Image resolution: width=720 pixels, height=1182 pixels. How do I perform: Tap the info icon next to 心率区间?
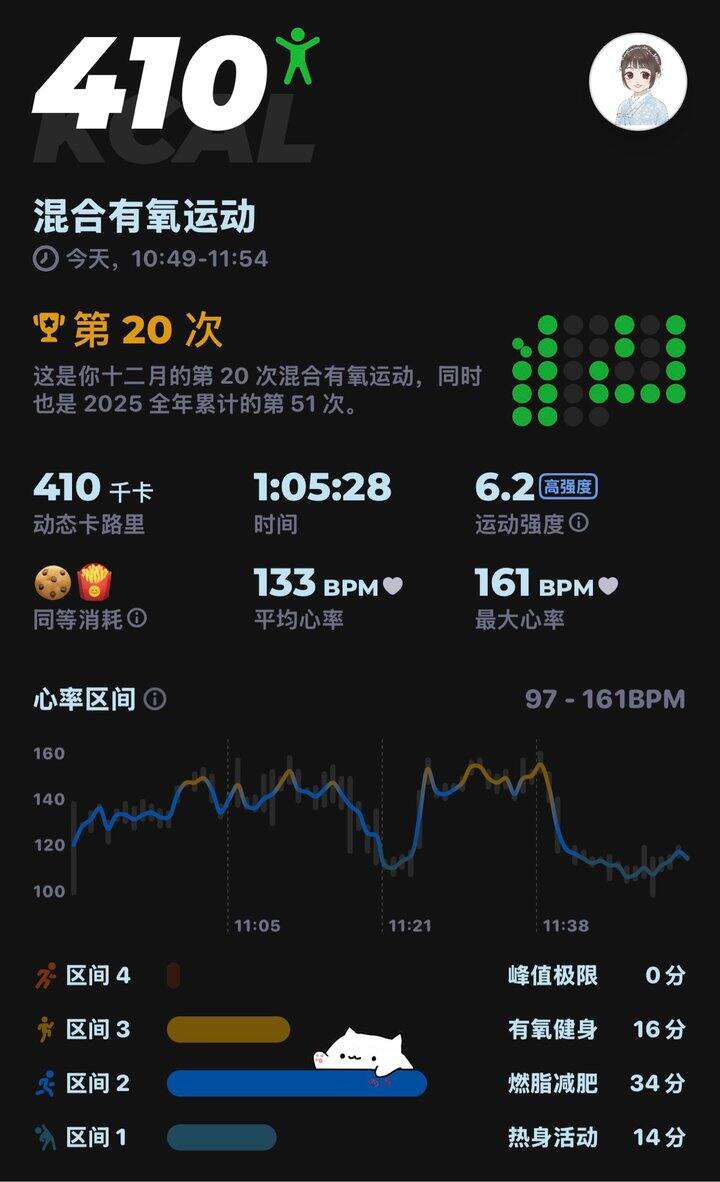pos(155,699)
